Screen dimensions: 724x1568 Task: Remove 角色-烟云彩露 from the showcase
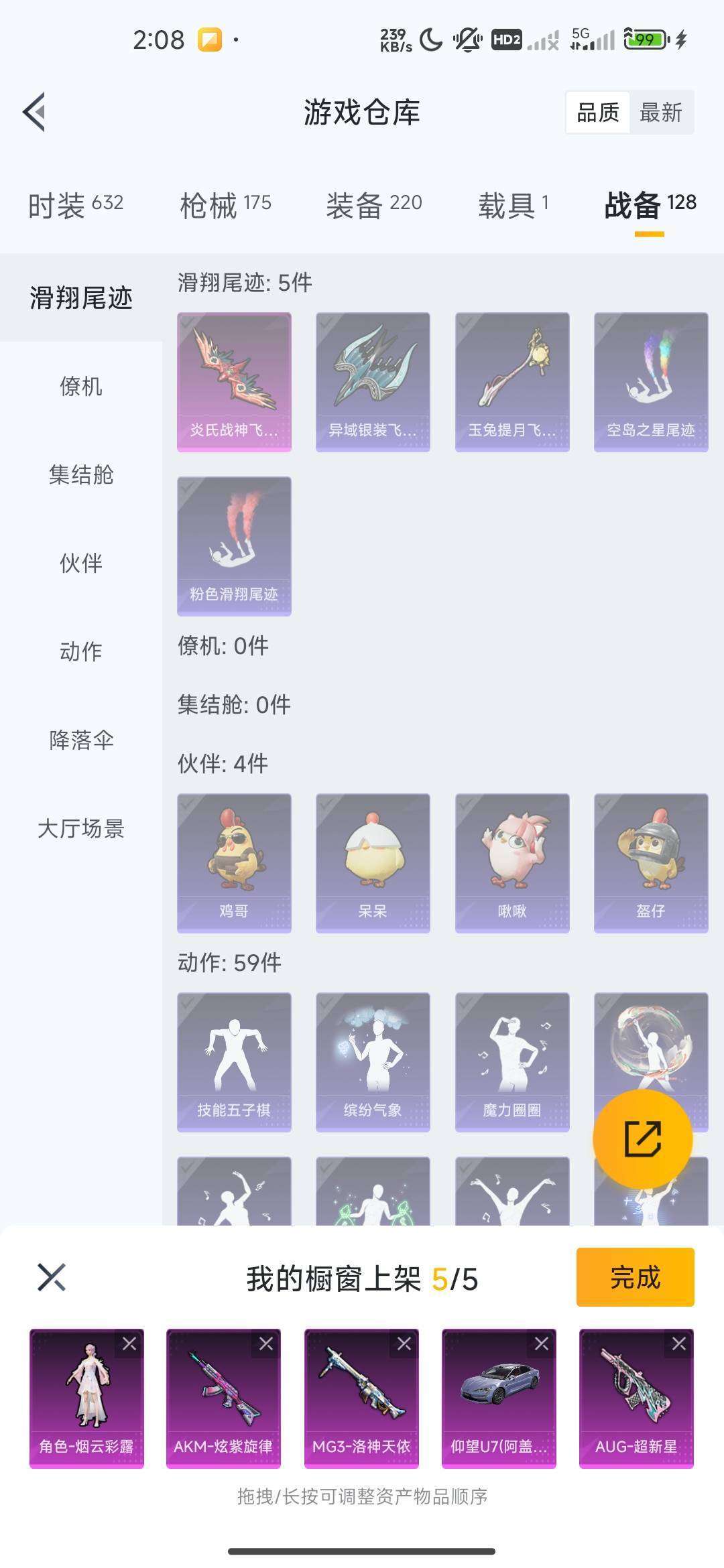pos(129,1344)
